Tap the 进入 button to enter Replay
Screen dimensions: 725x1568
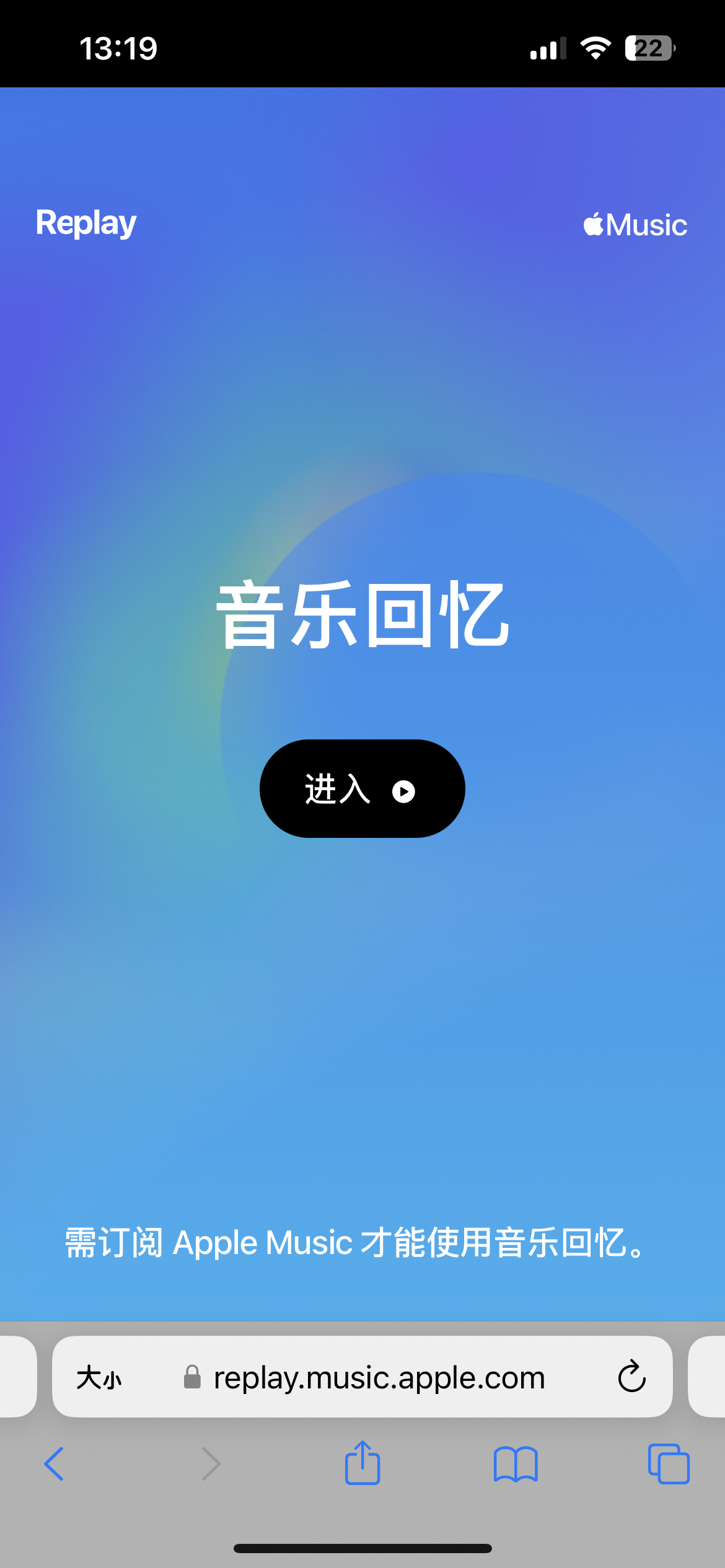point(362,788)
